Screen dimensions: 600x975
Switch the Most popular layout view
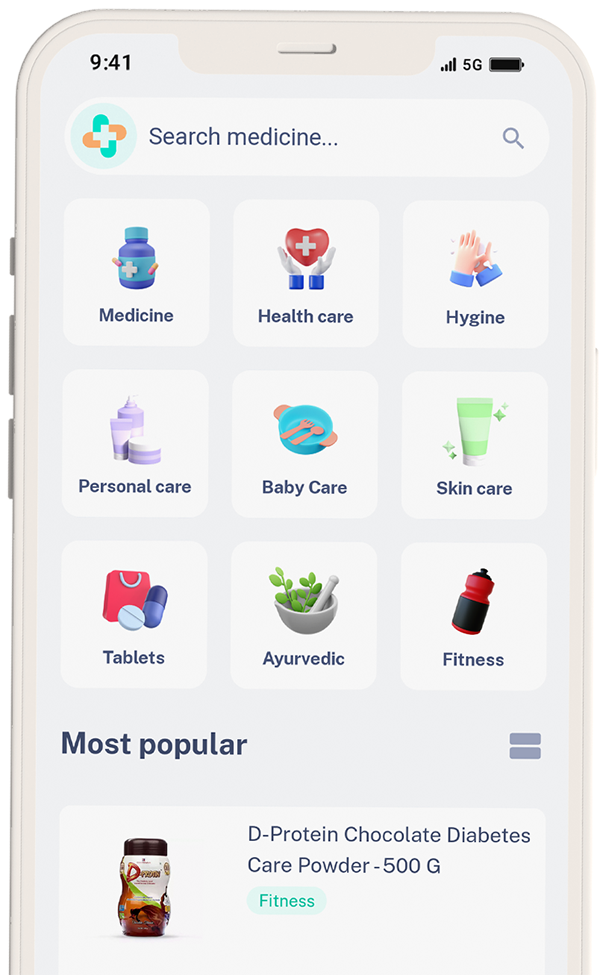(525, 746)
